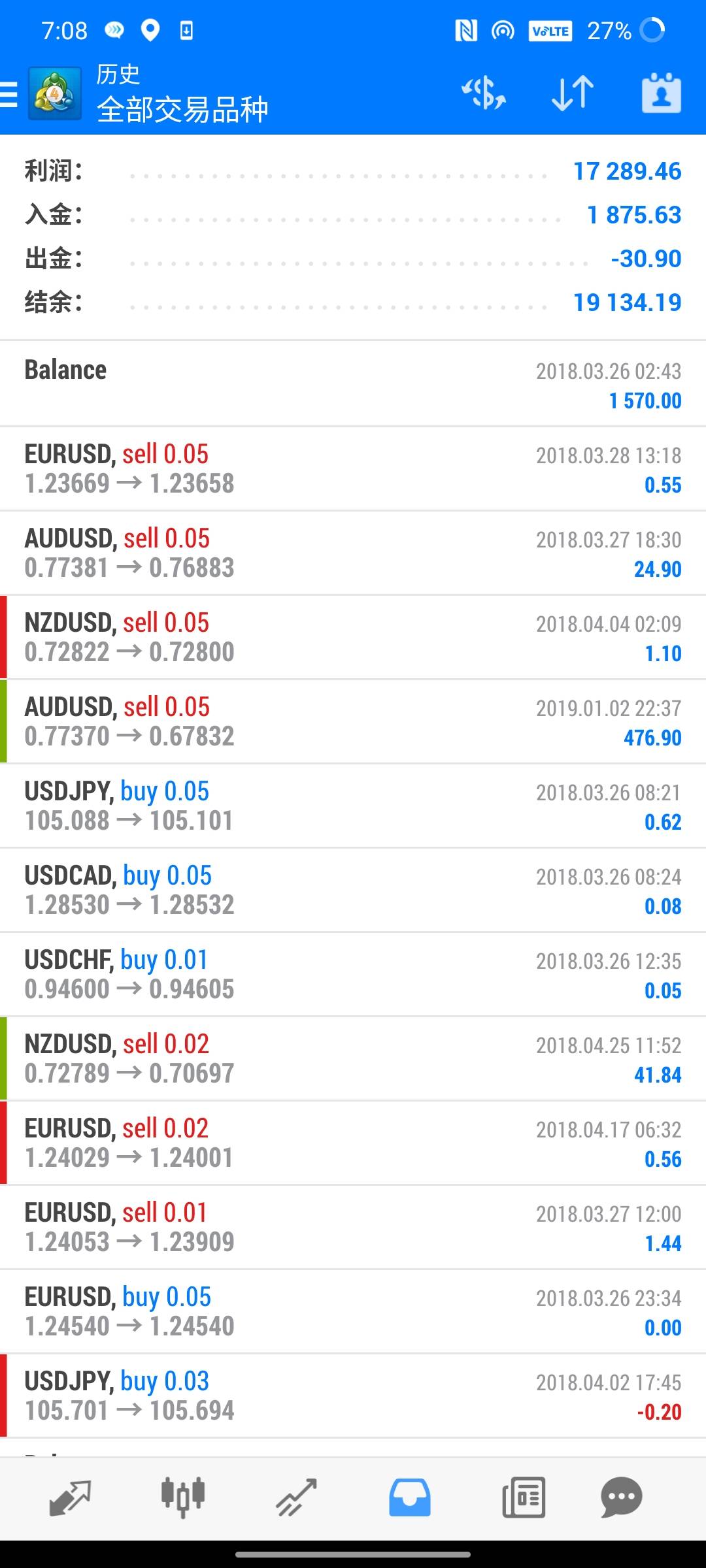The image size is (706, 1568).
Task: Expand the AUDUSD trade with 24.90 profit
Action: click(353, 553)
